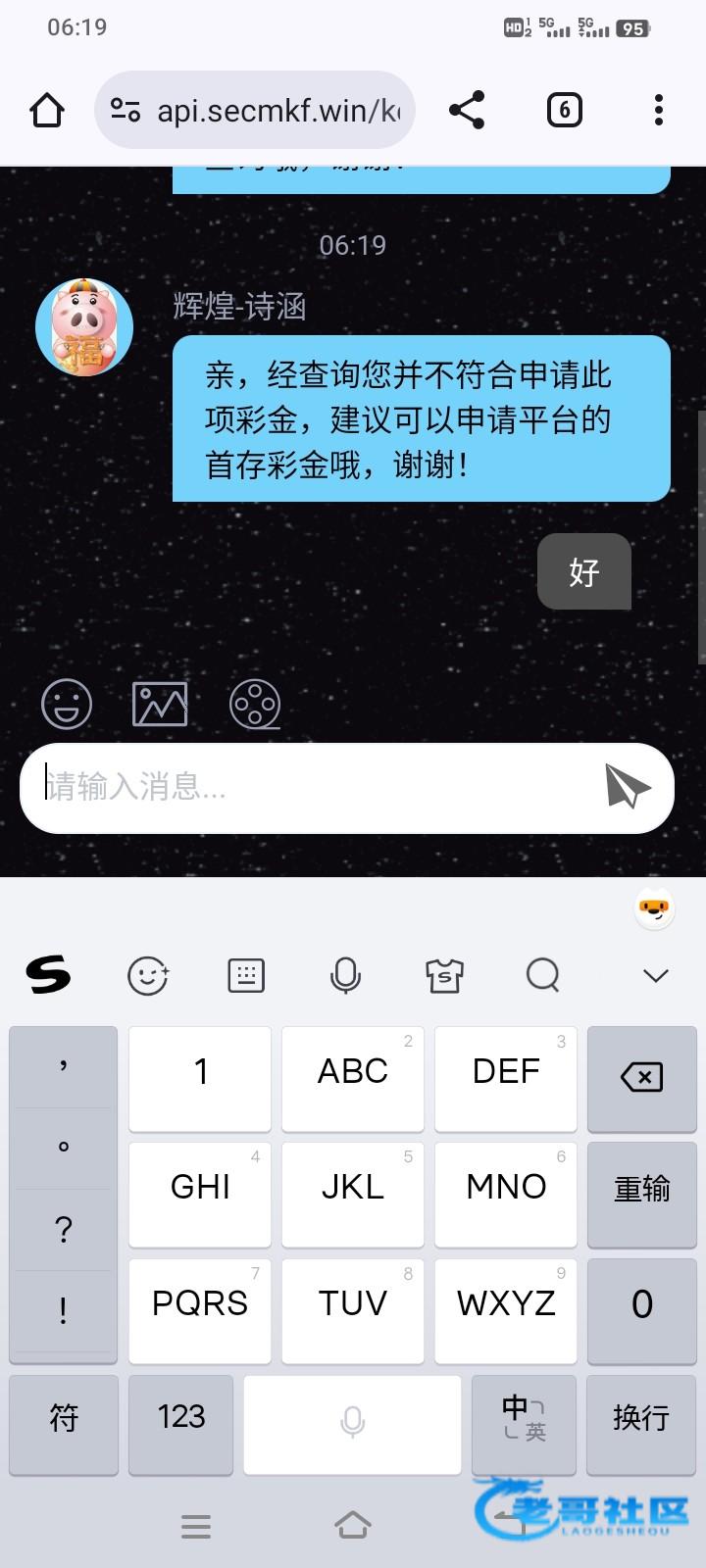Viewport: 706px width, 1568px height.
Task: Attach an image to the chat
Action: [160, 704]
